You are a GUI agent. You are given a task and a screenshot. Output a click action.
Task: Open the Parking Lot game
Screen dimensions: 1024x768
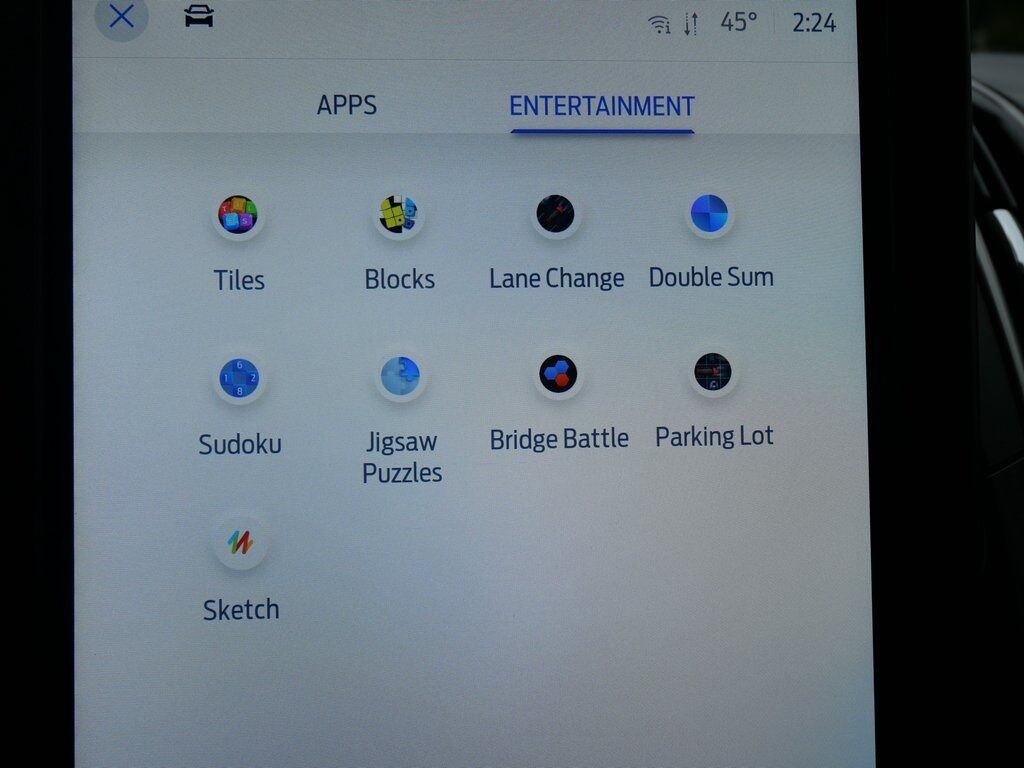[713, 373]
